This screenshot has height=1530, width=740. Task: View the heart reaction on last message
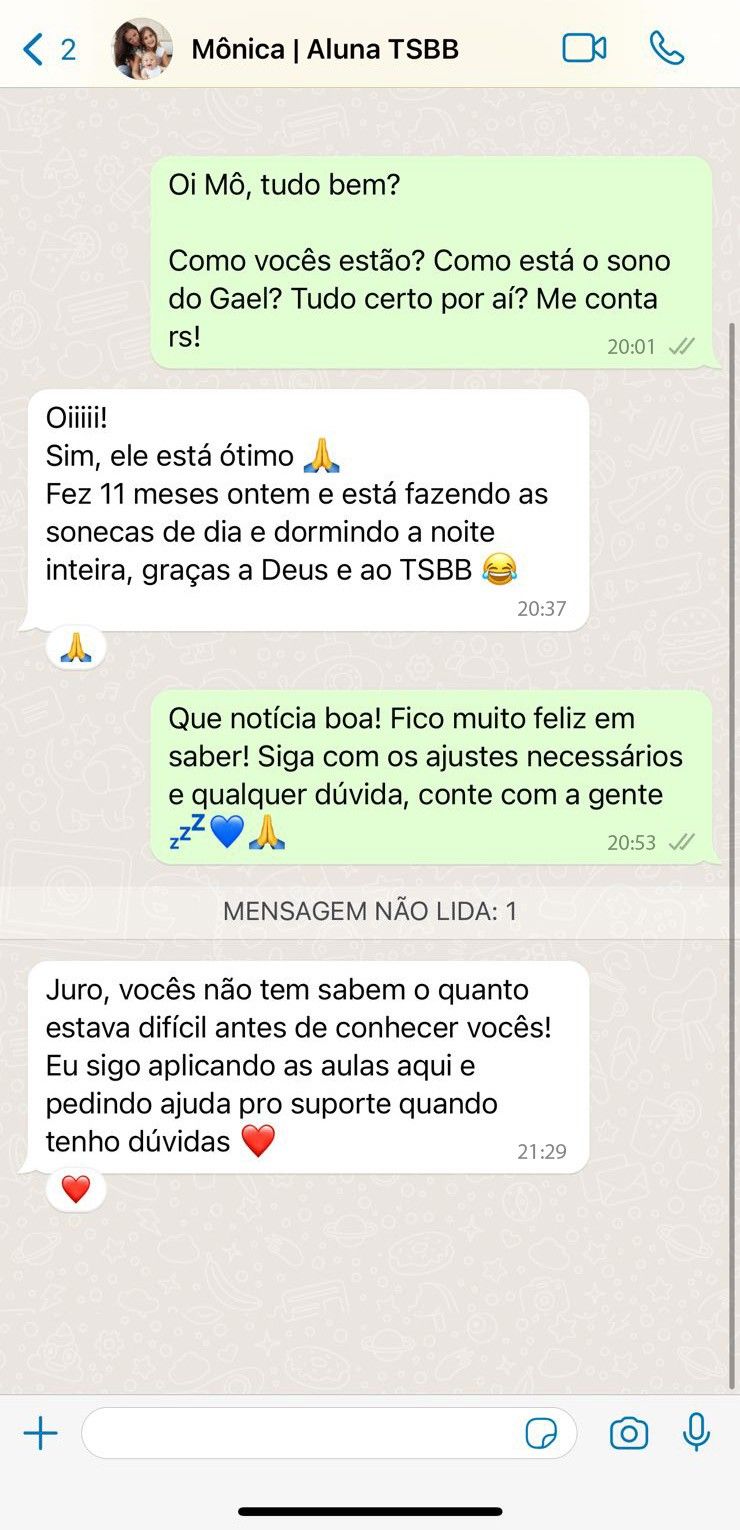(x=76, y=1189)
